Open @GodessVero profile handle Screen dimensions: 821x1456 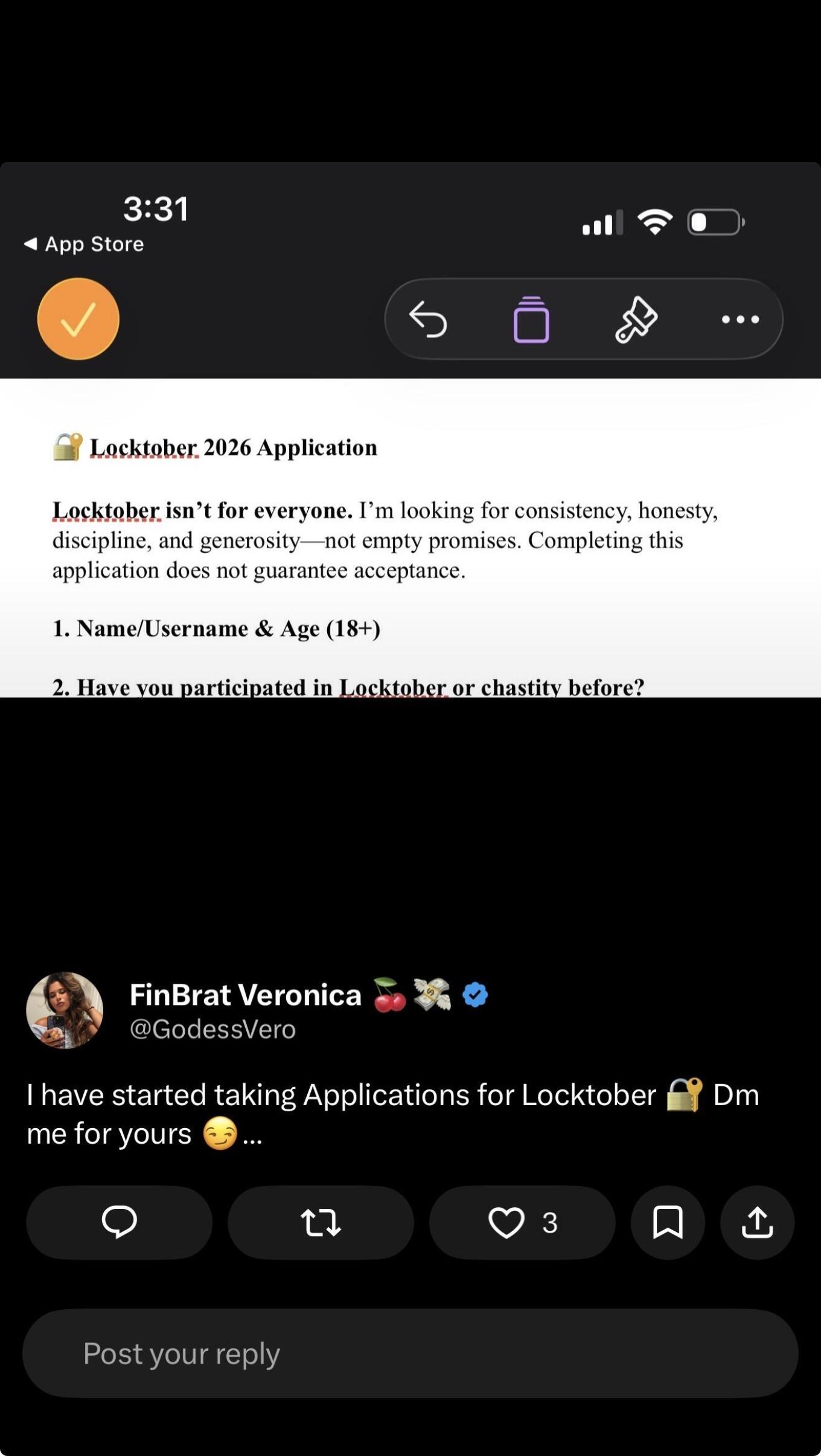pyautogui.click(x=212, y=1029)
